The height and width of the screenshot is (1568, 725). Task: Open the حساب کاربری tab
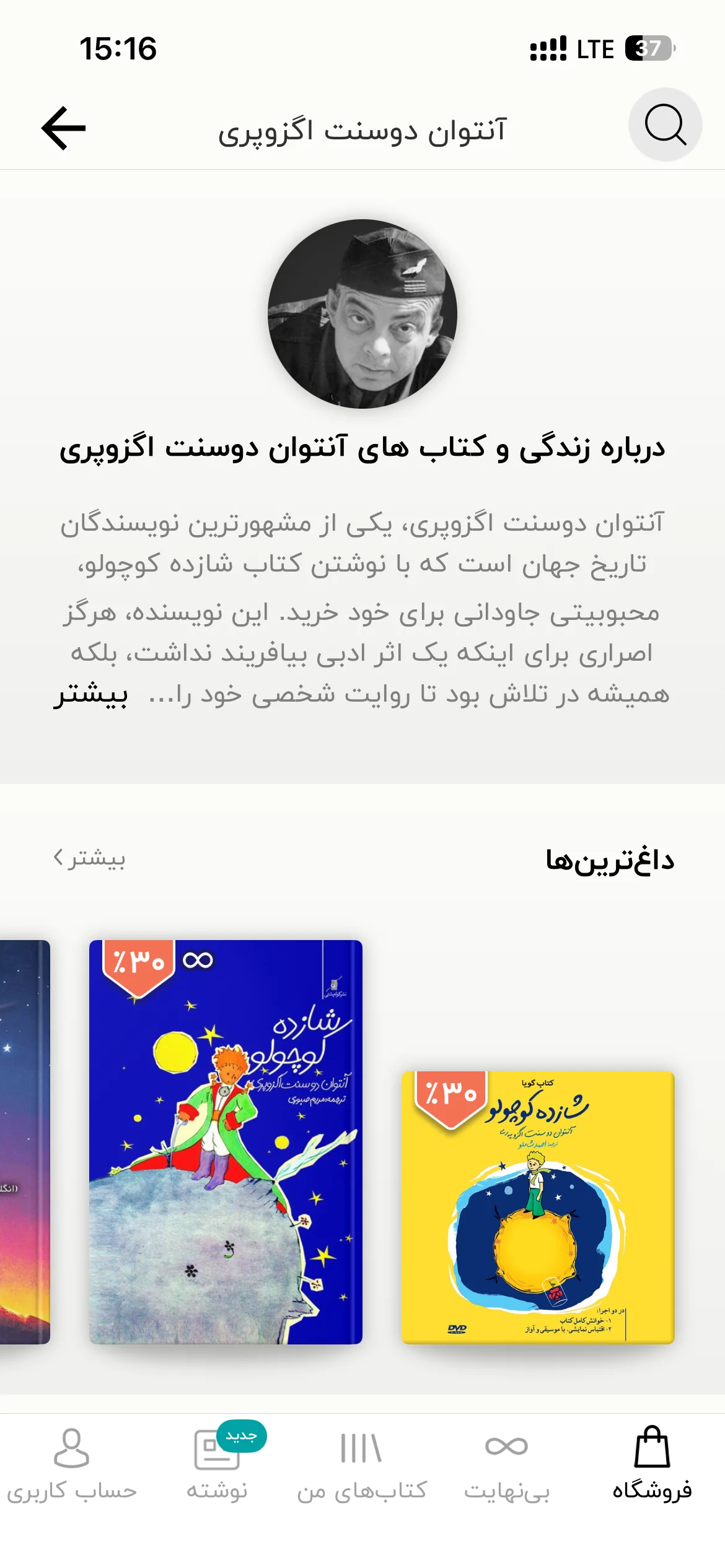pyautogui.click(x=72, y=1463)
